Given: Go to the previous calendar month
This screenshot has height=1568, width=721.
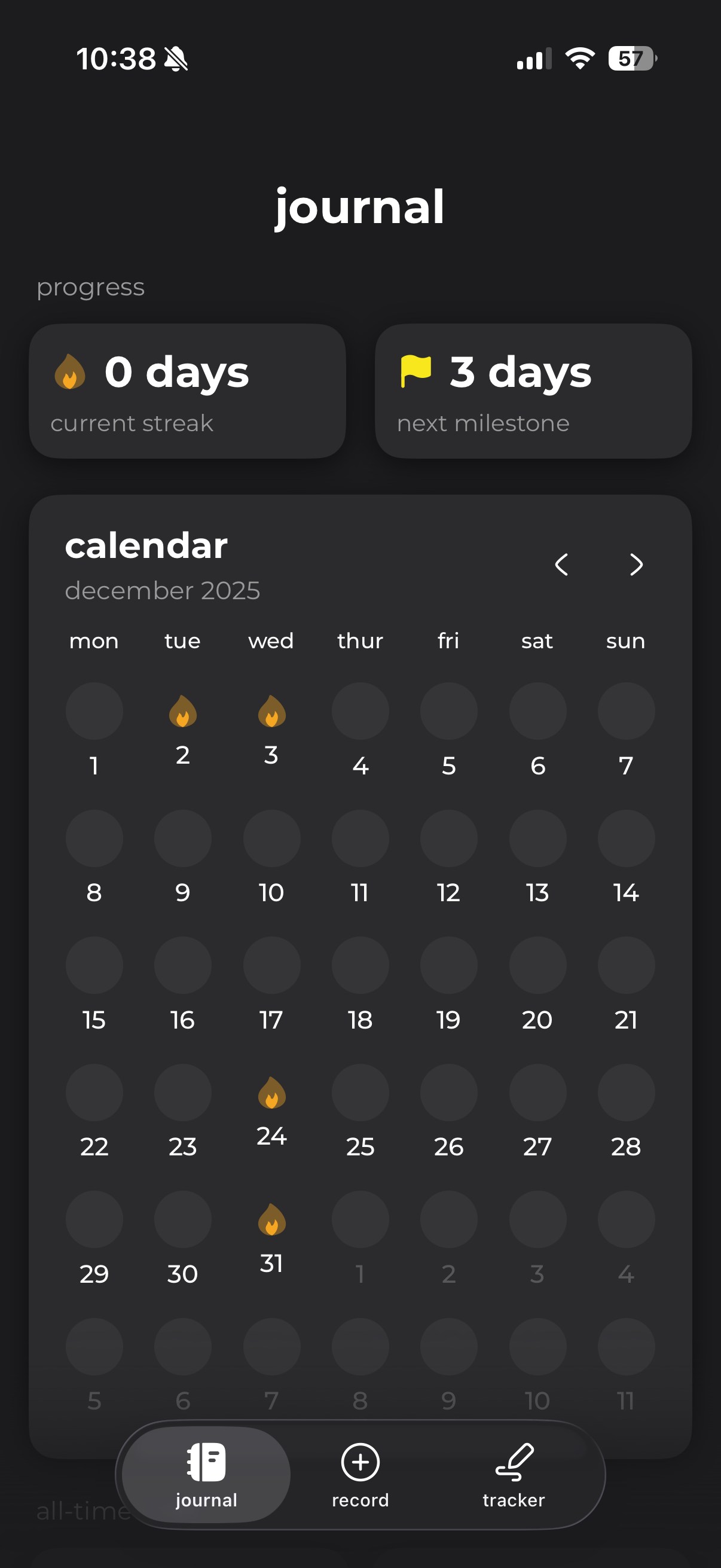Looking at the screenshot, I should [561, 565].
